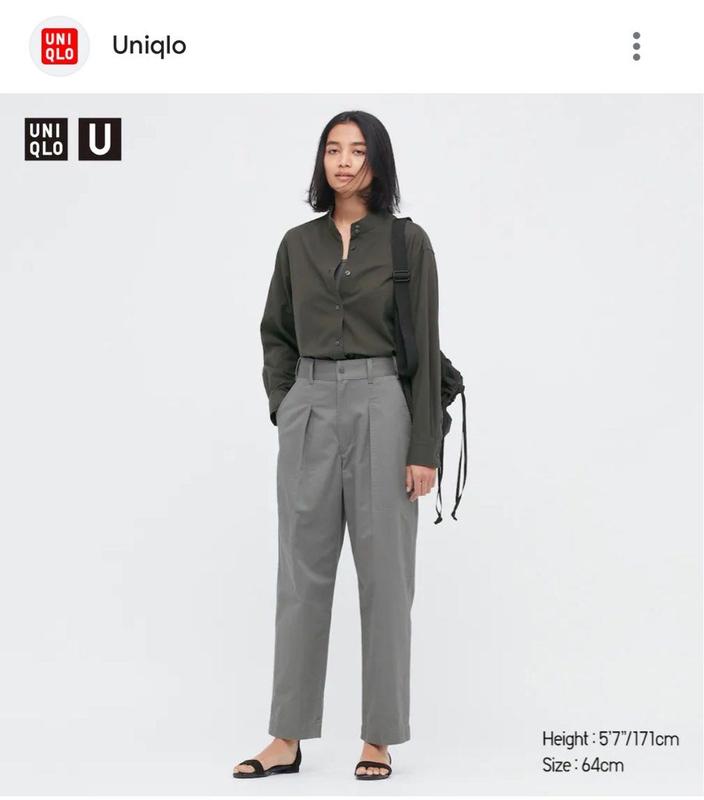Open the three-dot overflow menu
The width and height of the screenshot is (704, 800).
637,46
